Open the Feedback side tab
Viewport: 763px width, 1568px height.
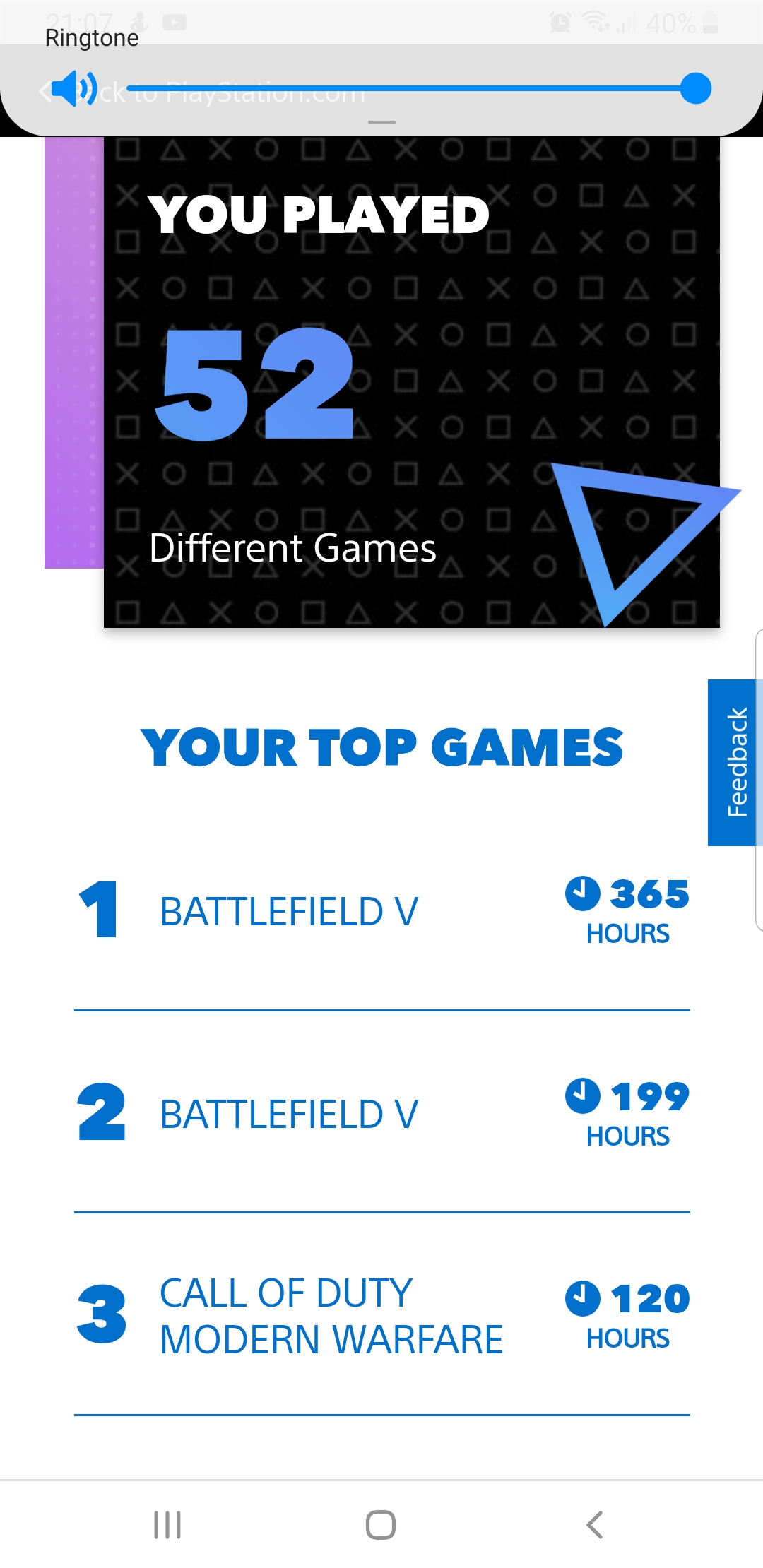(735, 762)
